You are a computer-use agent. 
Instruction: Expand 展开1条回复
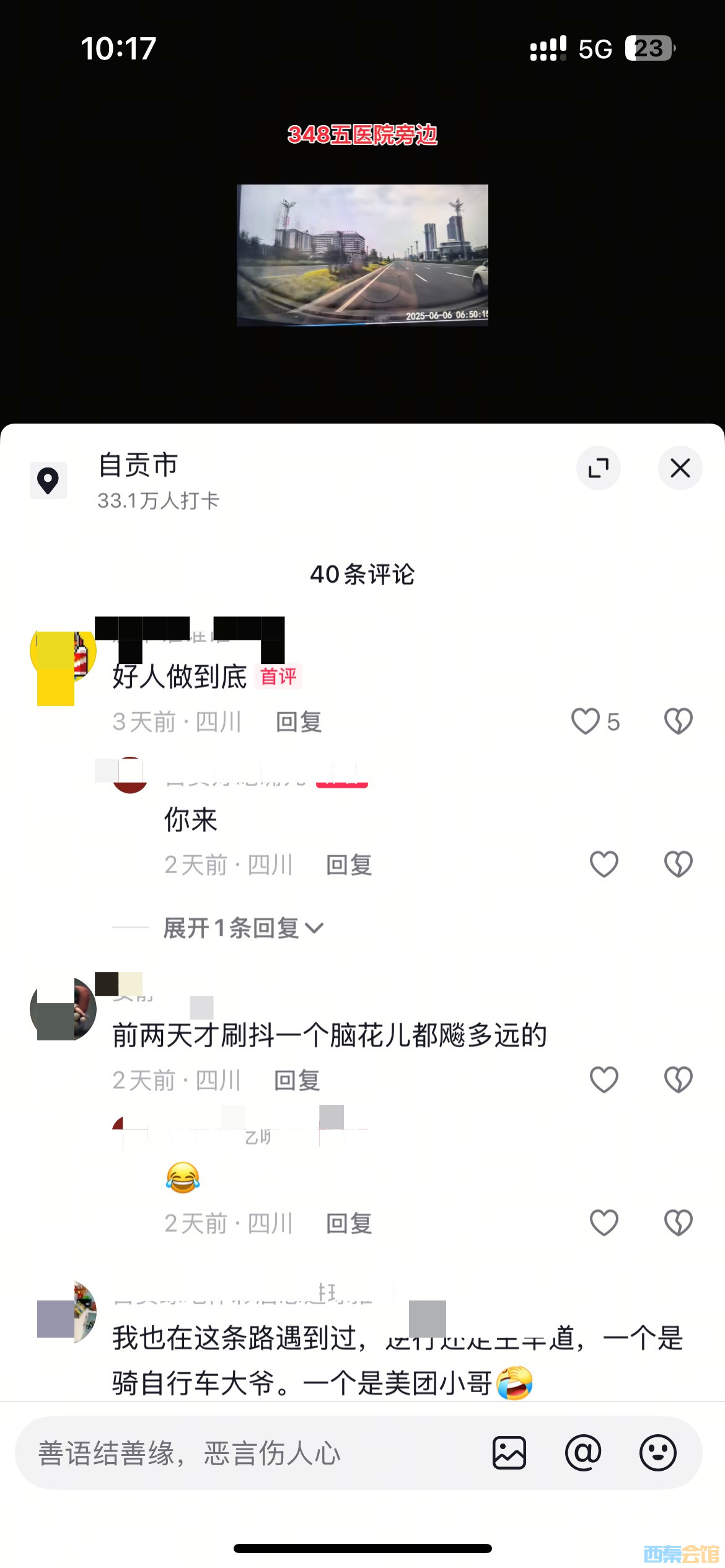click(x=243, y=928)
